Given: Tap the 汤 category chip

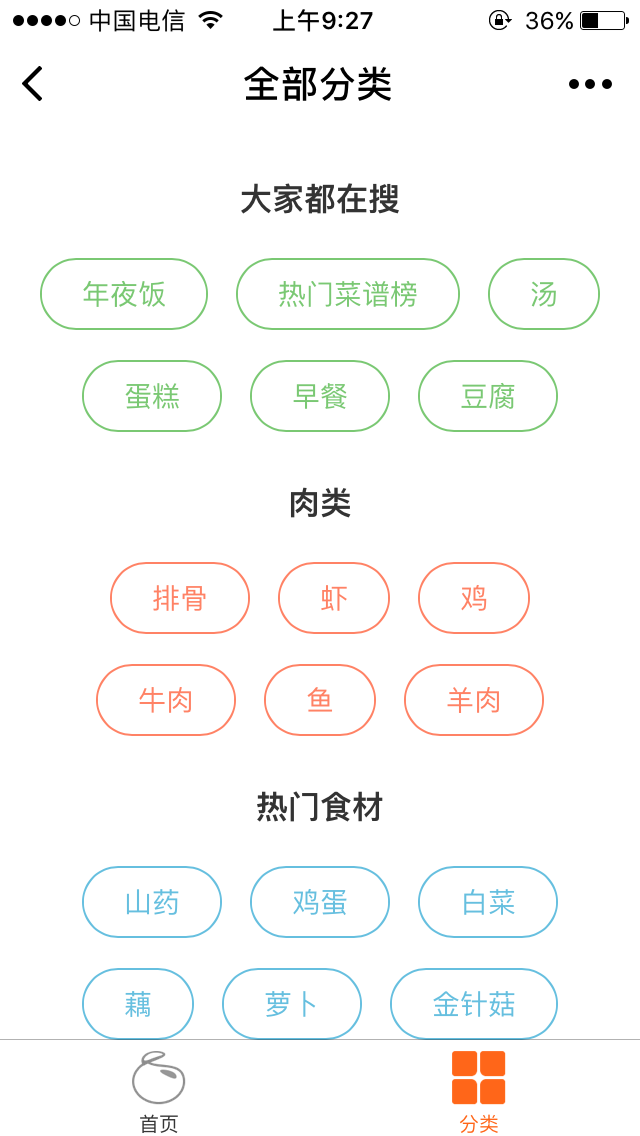Looking at the screenshot, I should pos(544,294).
